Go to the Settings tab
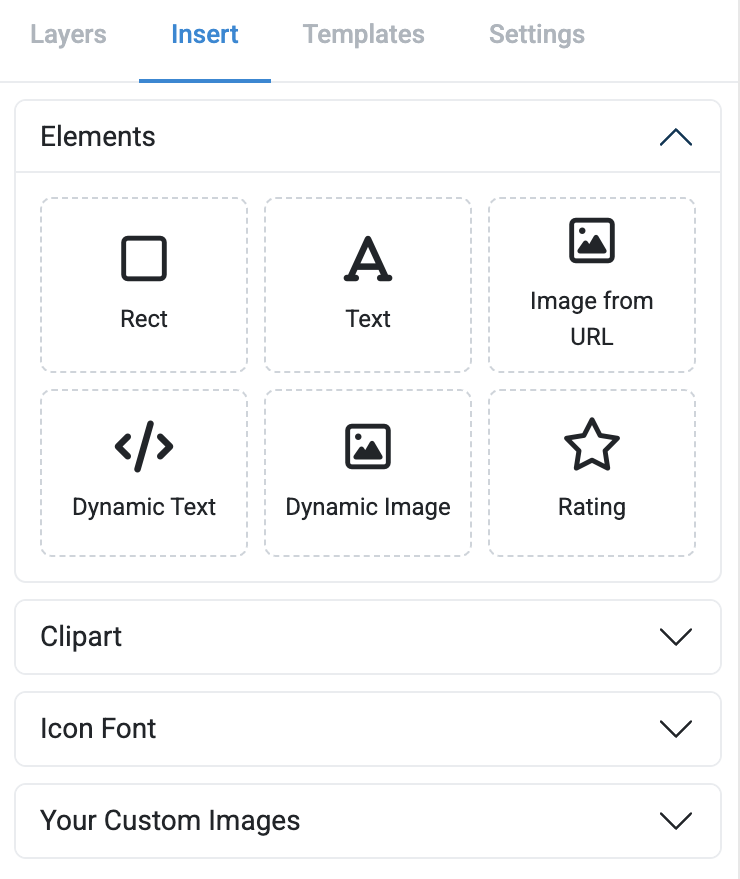740x879 pixels. tap(536, 34)
